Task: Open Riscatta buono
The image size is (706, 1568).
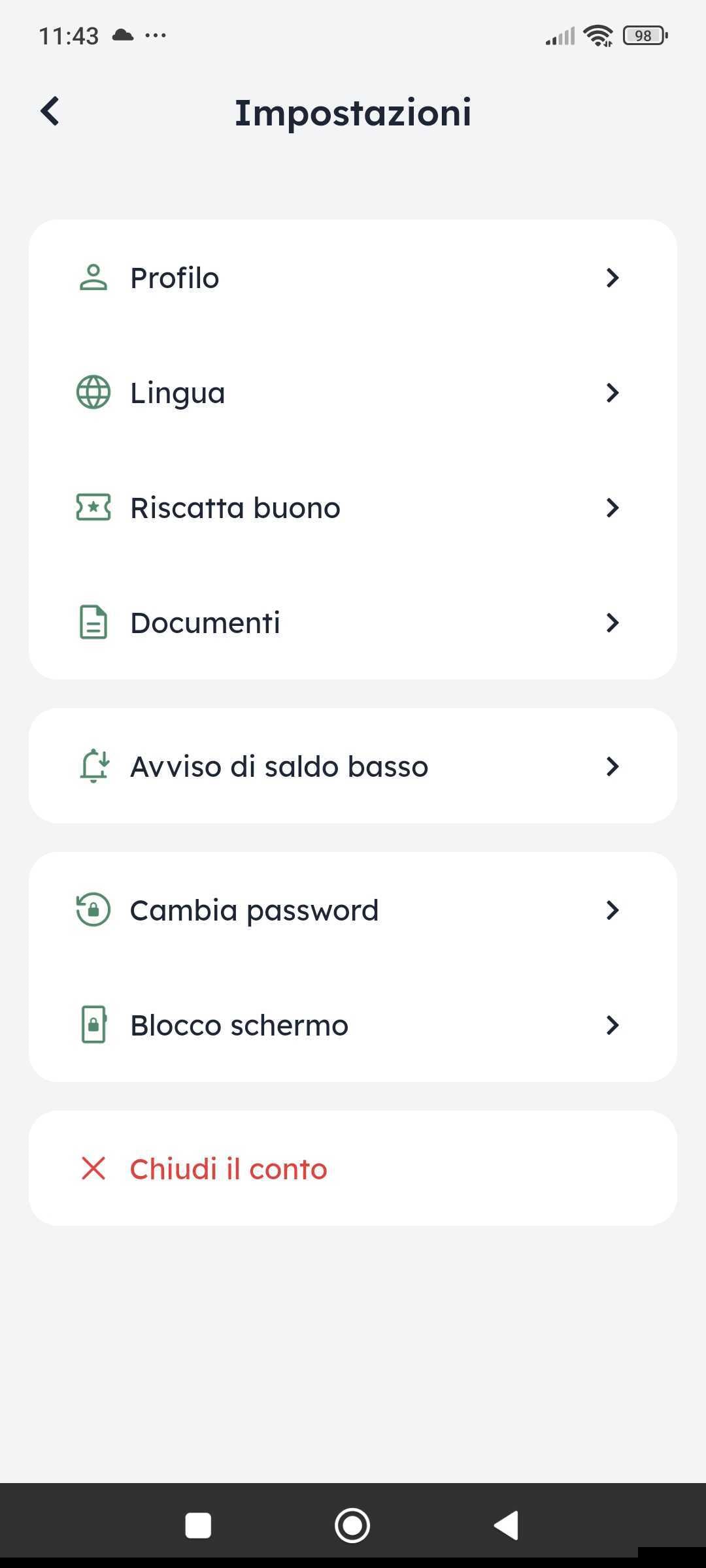Action: click(x=352, y=508)
